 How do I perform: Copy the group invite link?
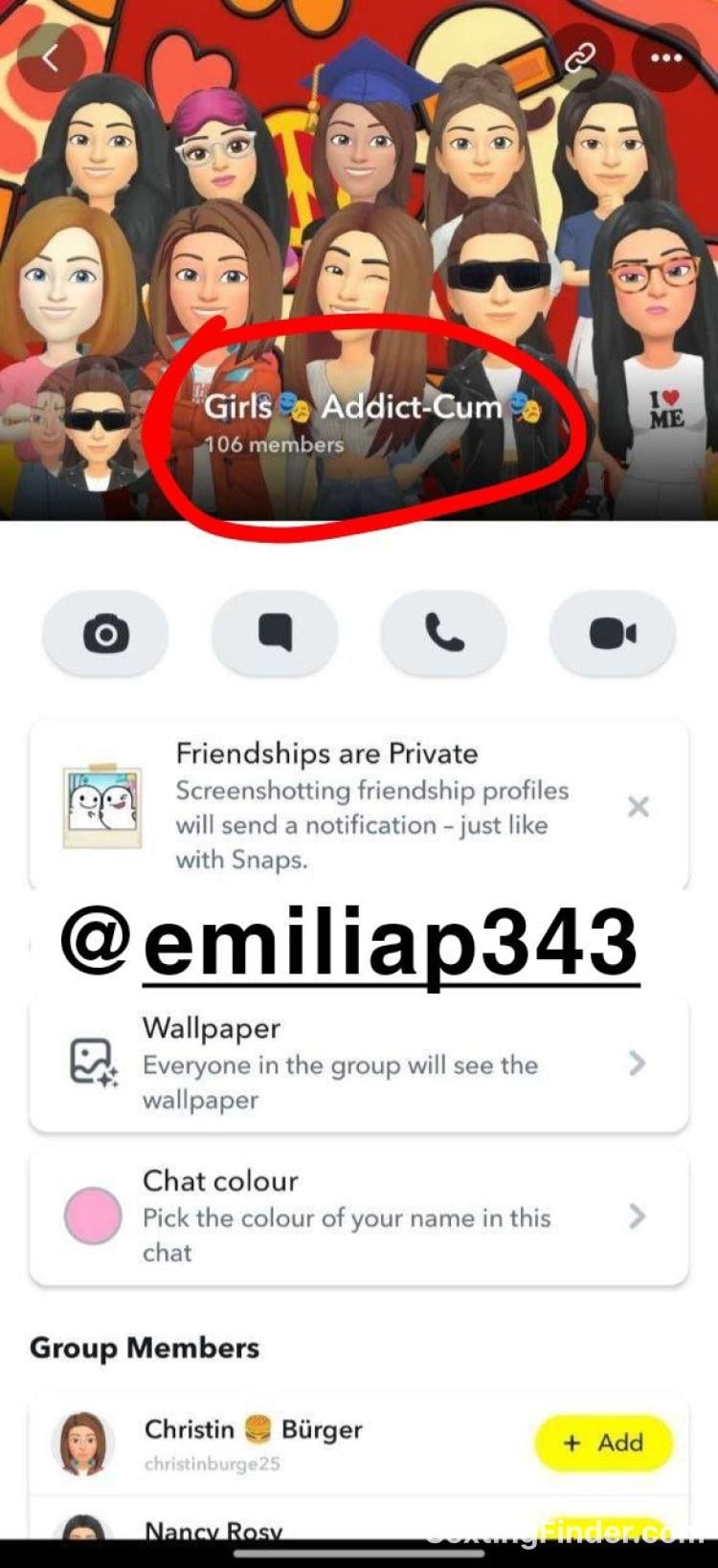click(579, 58)
